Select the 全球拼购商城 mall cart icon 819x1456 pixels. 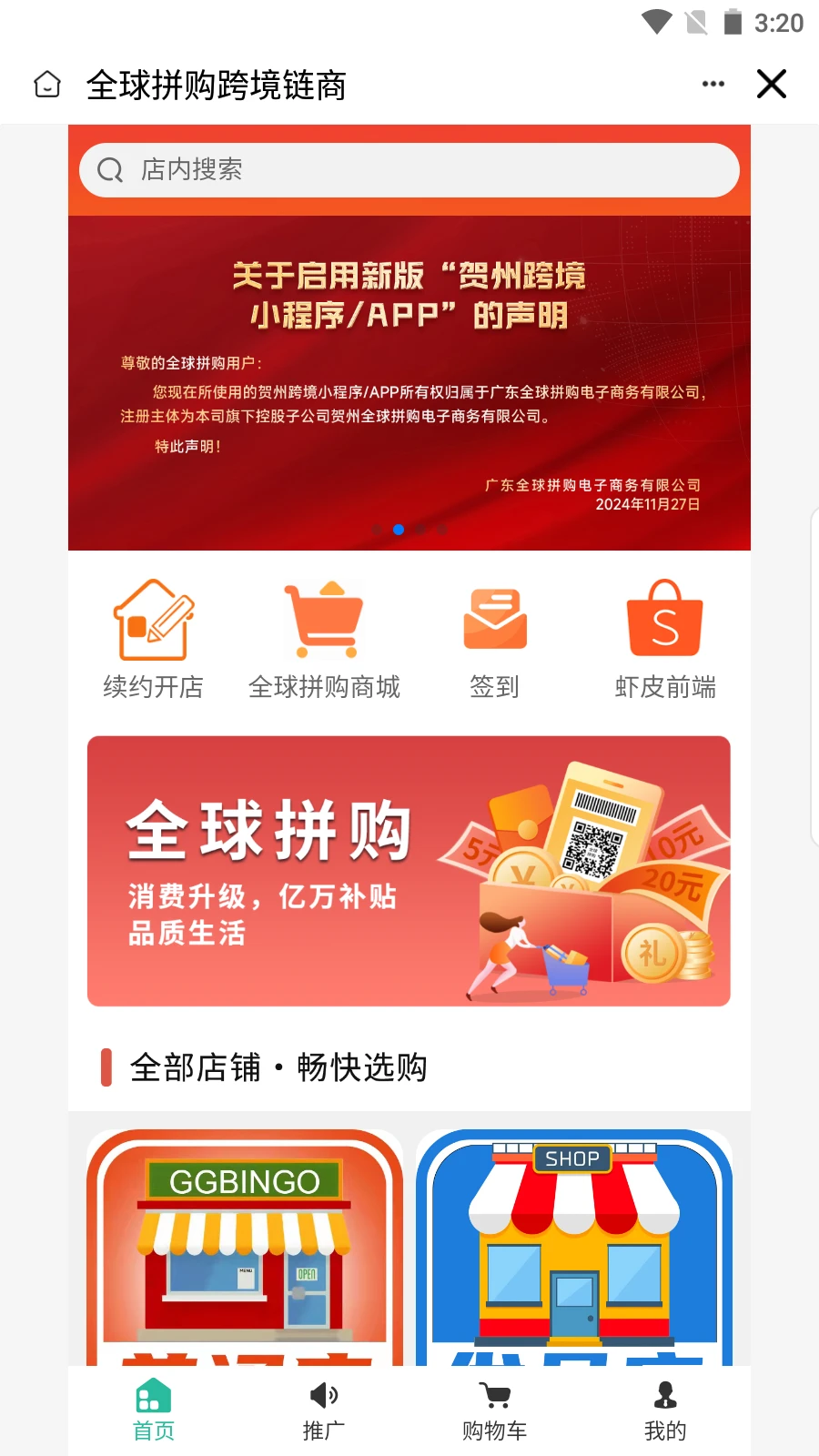pyautogui.click(x=324, y=619)
